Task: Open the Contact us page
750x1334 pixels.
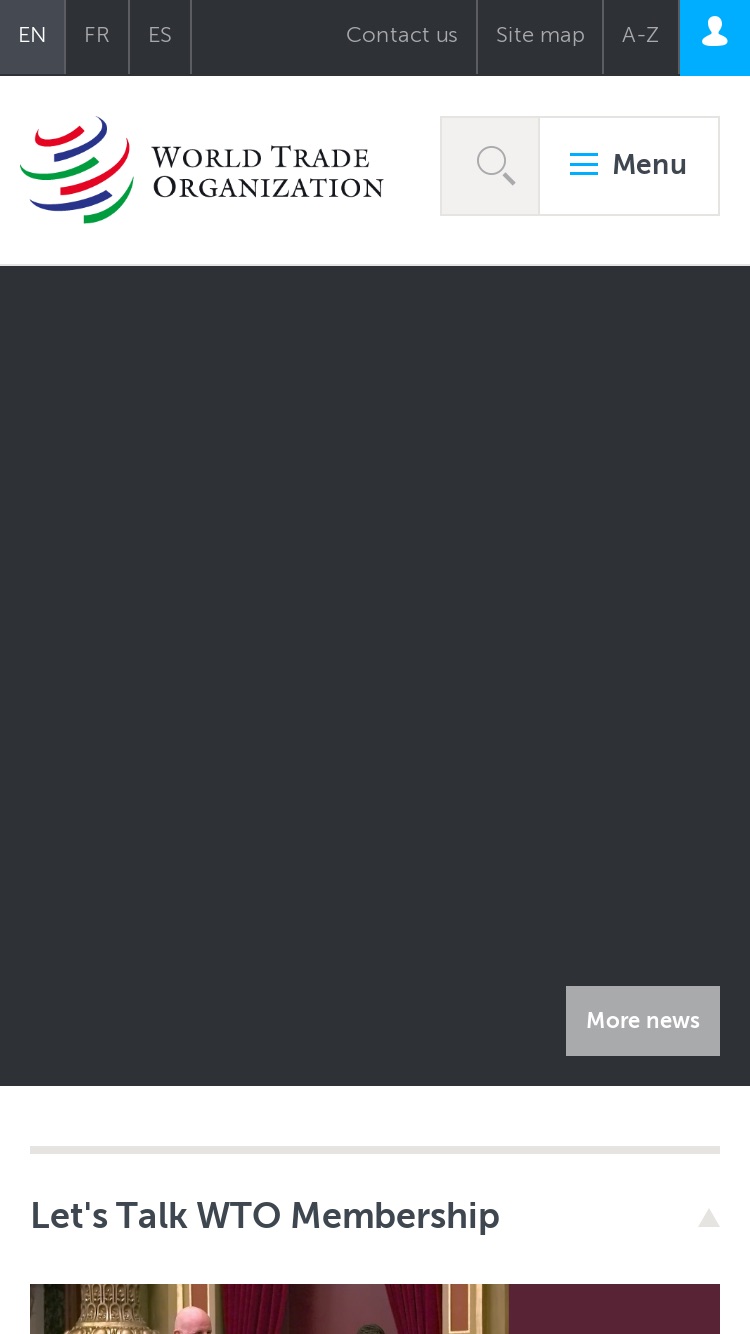Action: tap(402, 36)
